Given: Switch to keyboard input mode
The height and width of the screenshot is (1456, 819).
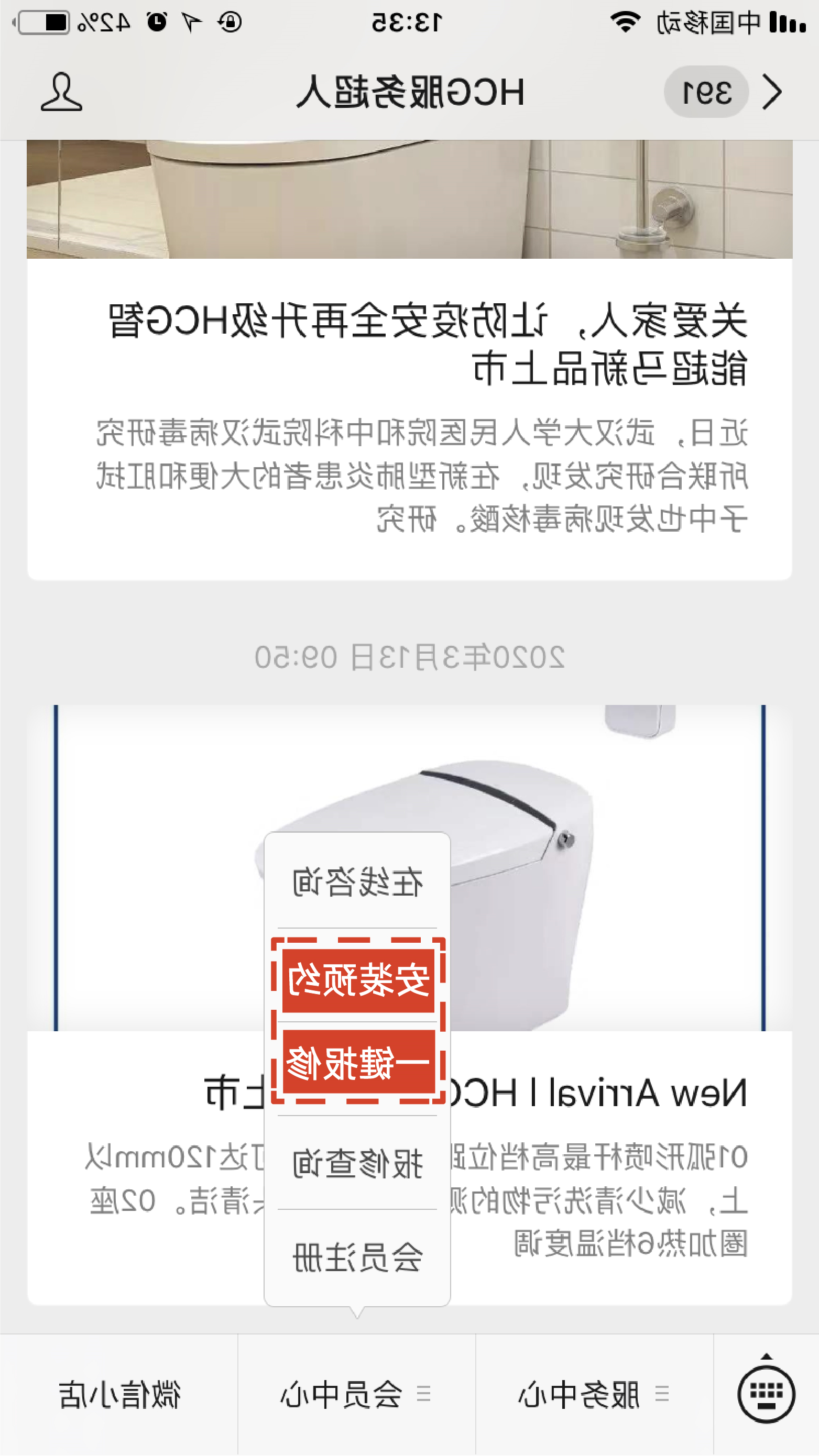Looking at the screenshot, I should coord(766,1394).
